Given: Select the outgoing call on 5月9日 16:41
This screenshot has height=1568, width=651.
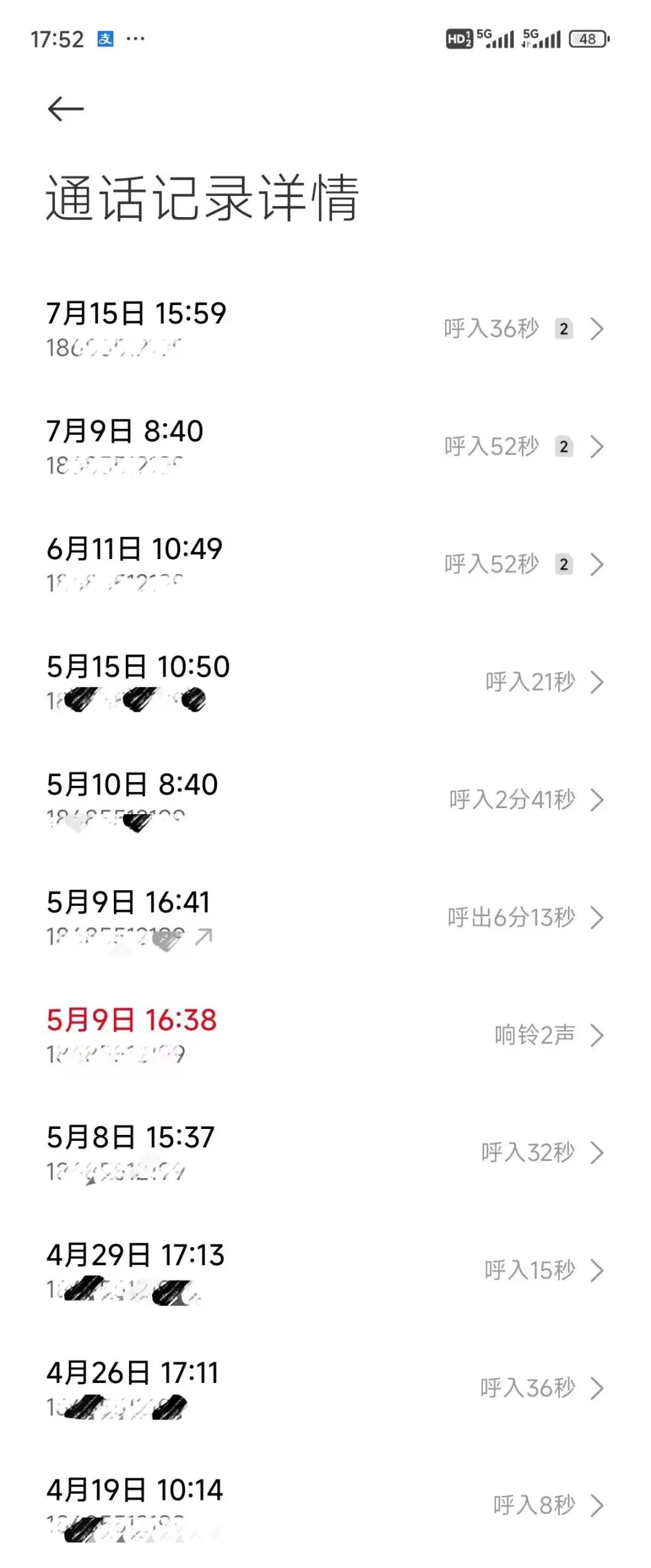Looking at the screenshot, I should (x=325, y=917).
